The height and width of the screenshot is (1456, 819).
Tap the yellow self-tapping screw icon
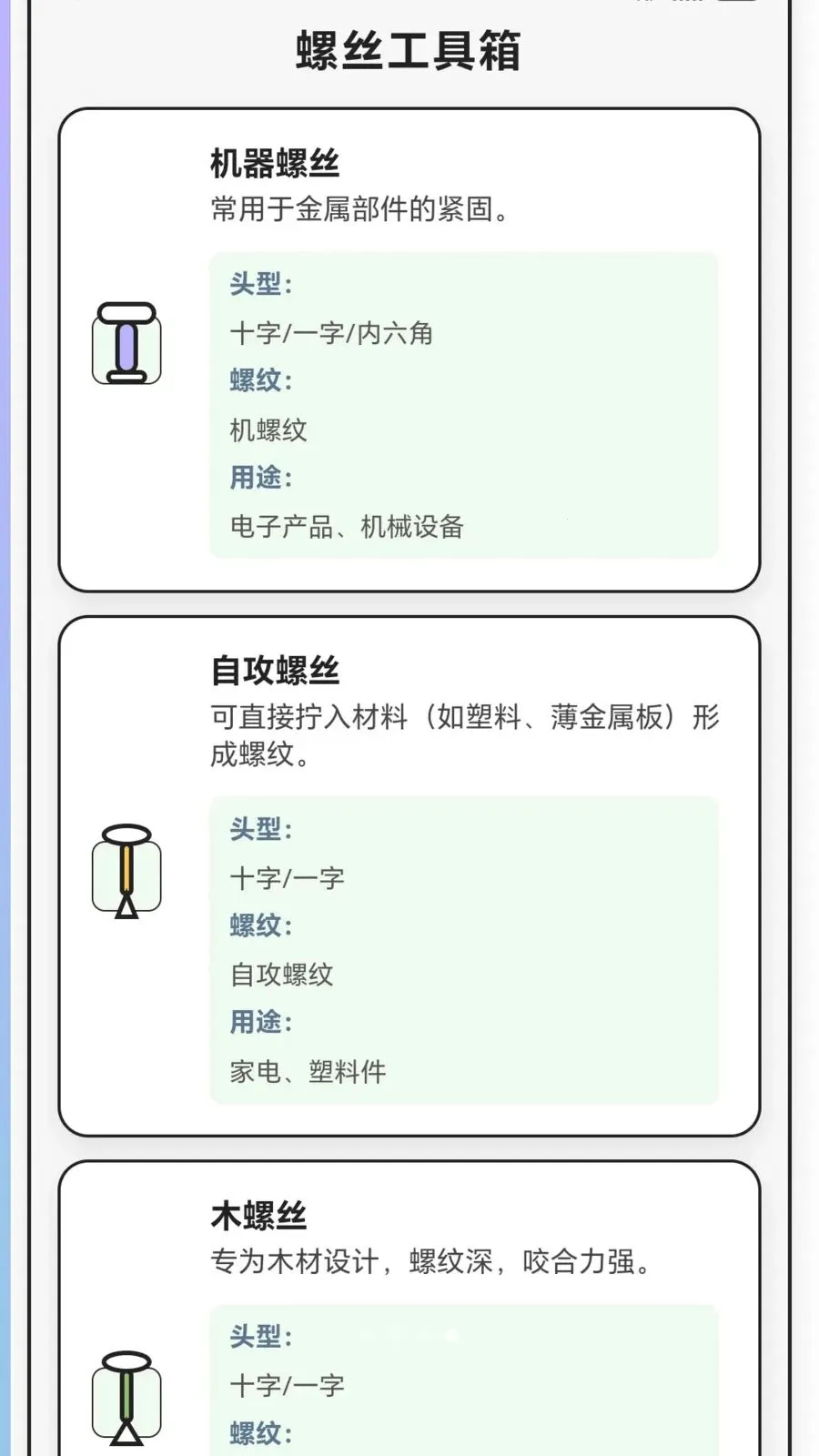(x=127, y=869)
